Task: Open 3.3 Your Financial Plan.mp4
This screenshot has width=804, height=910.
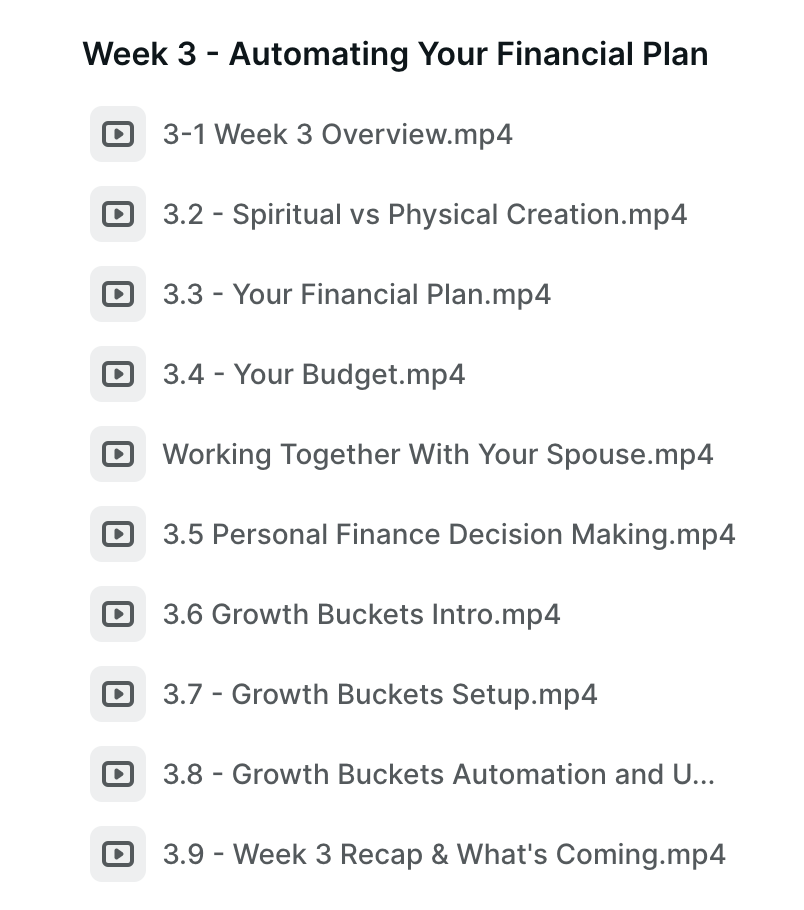Action: [356, 294]
